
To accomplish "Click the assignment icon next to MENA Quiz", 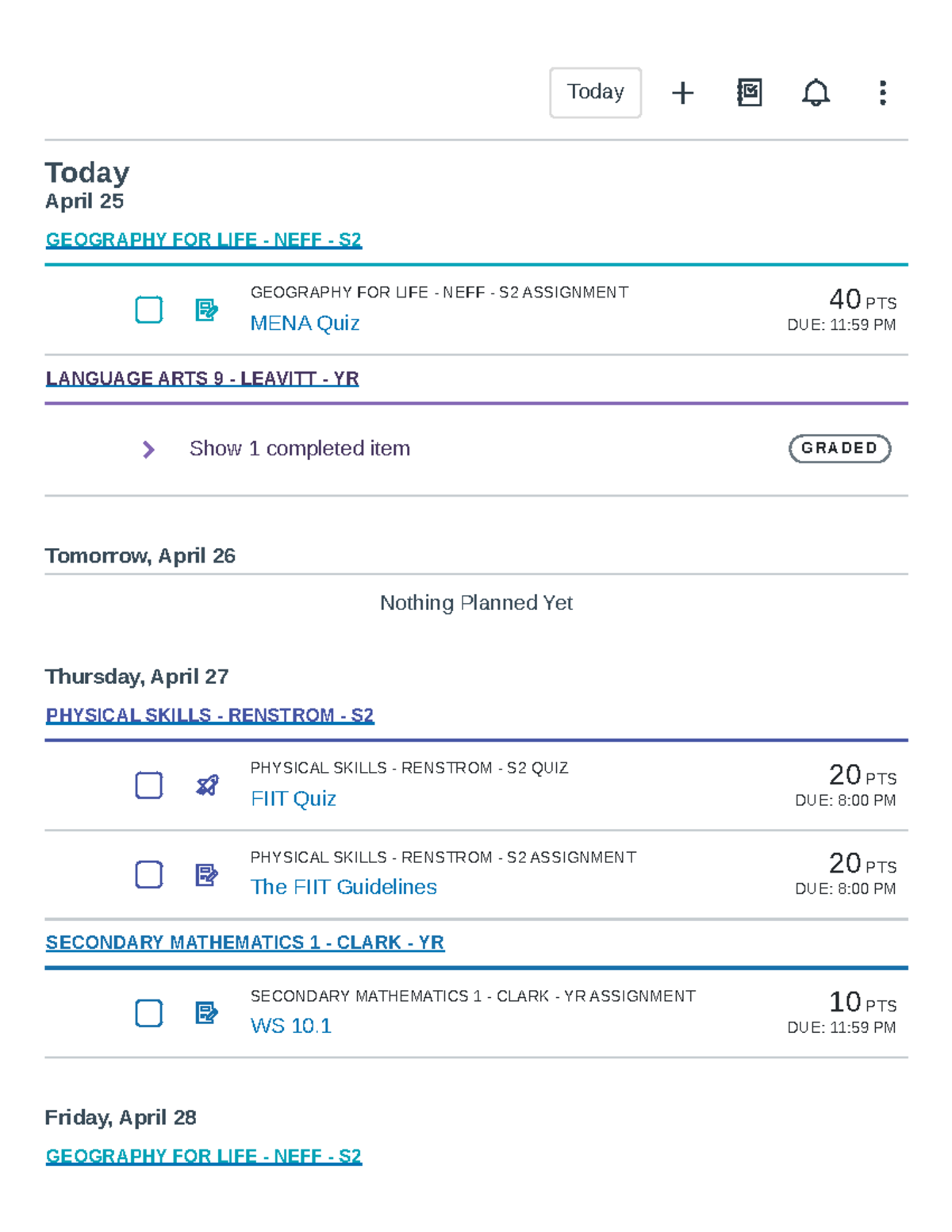I will tap(205, 310).
